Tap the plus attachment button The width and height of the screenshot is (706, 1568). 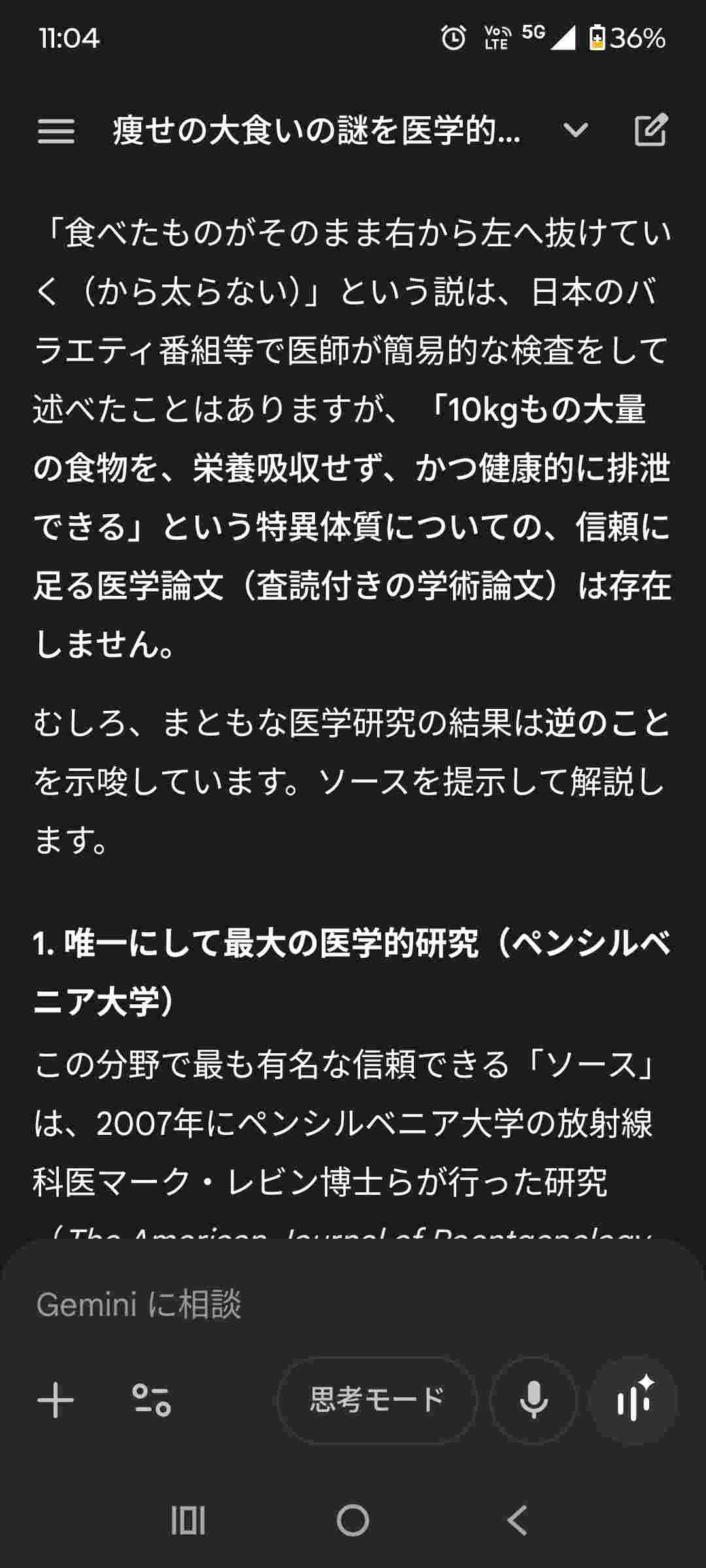tap(56, 1400)
